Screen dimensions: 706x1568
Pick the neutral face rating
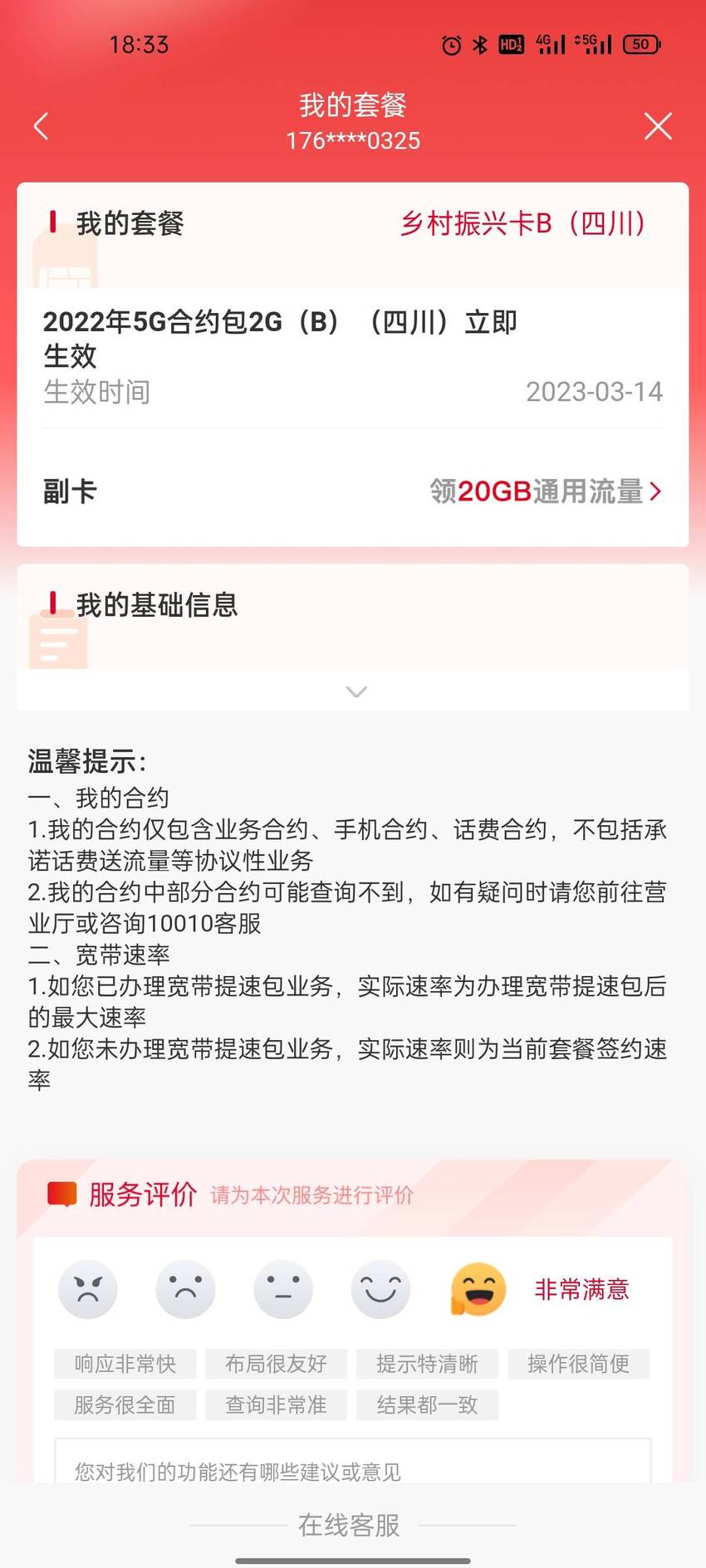(x=283, y=1289)
